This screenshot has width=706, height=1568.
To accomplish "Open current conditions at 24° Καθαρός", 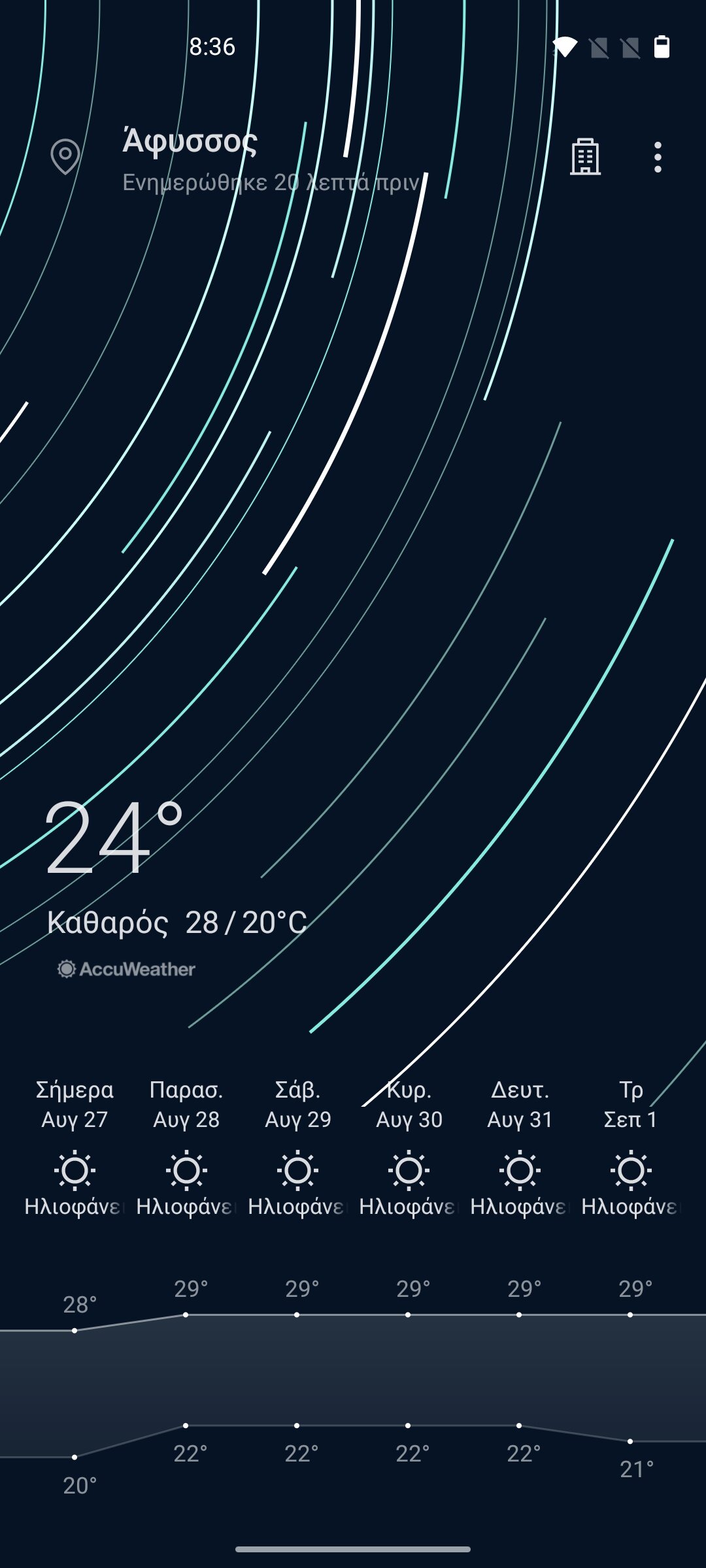I will (x=176, y=869).
